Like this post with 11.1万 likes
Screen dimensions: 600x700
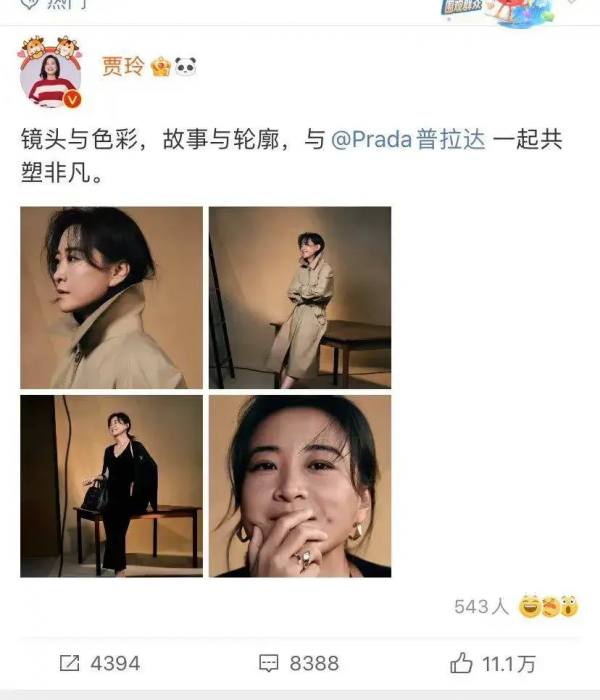(x=493, y=663)
